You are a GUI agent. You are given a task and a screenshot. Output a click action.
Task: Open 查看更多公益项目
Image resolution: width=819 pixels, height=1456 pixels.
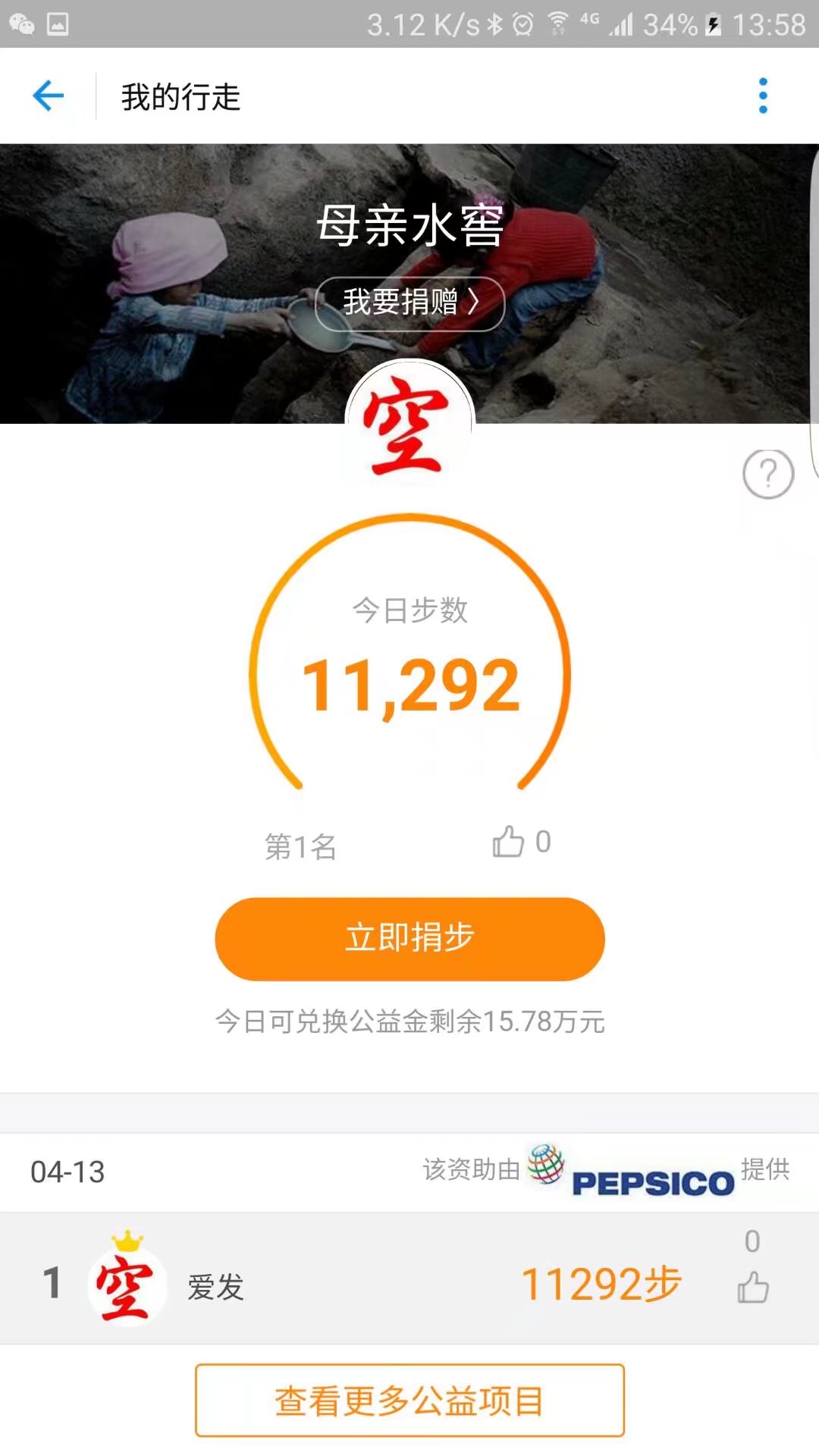pyautogui.click(x=410, y=1401)
